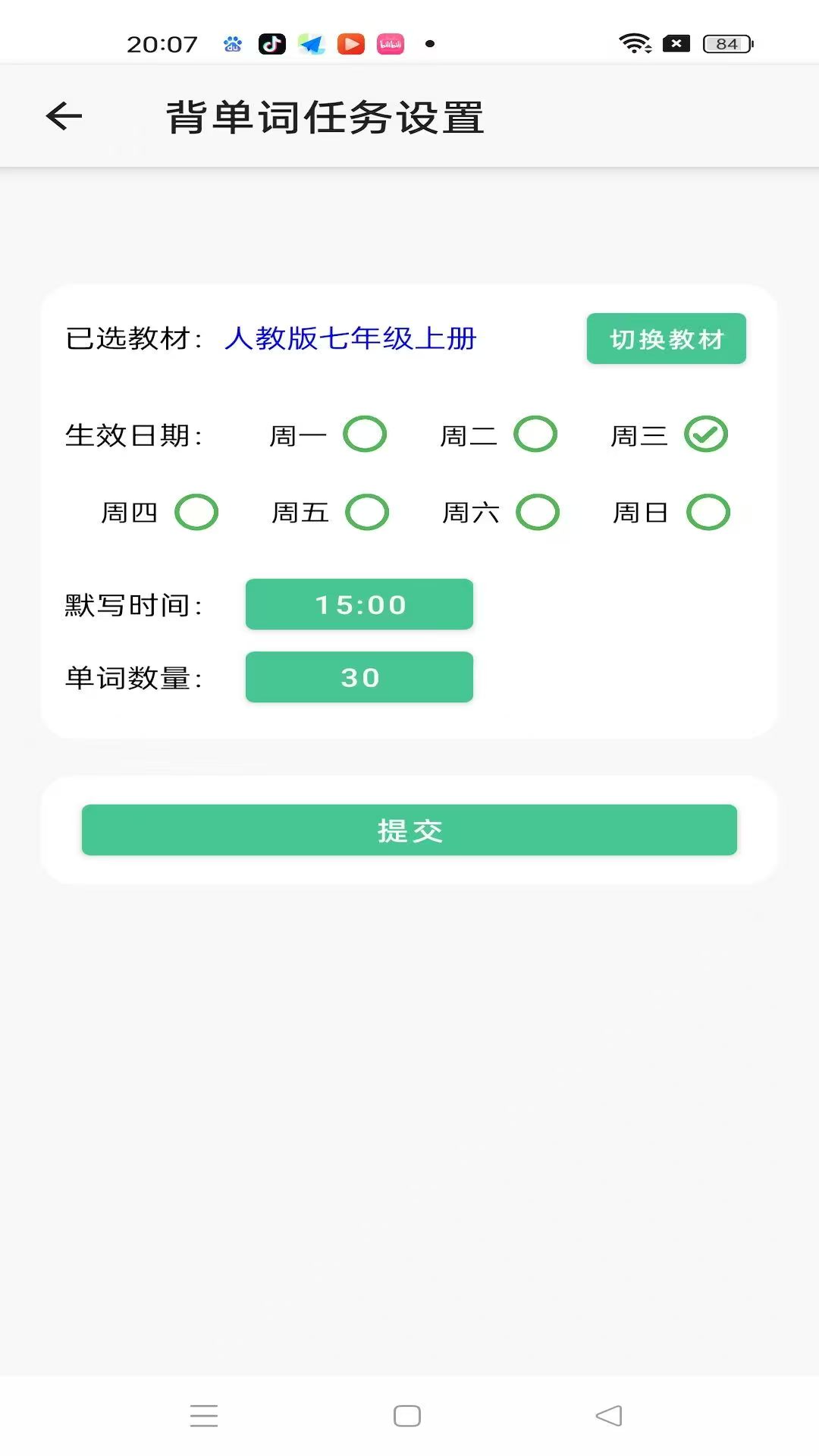Viewport: 819px width, 1456px height.
Task: Tap the word count field showing 30
Action: 359,676
